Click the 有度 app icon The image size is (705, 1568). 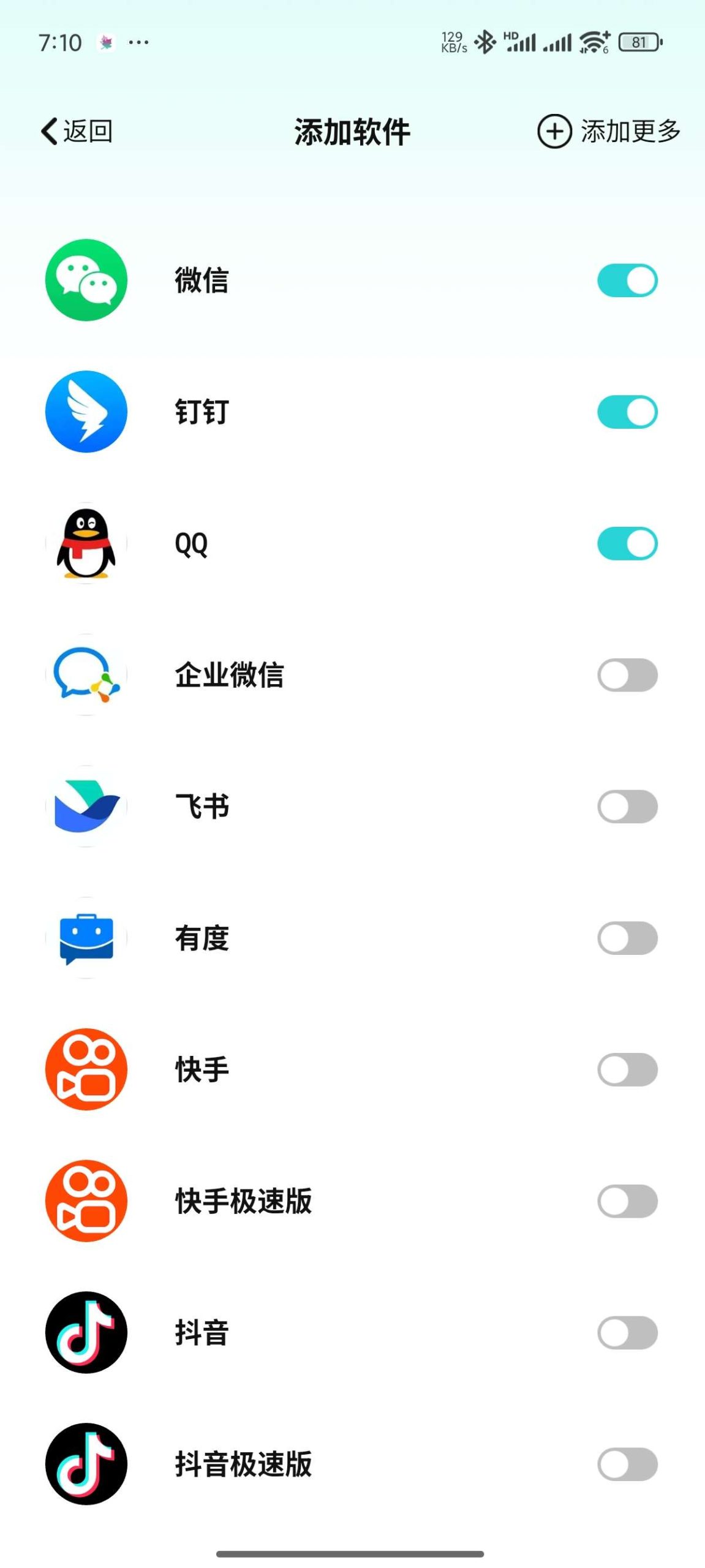tap(86, 938)
